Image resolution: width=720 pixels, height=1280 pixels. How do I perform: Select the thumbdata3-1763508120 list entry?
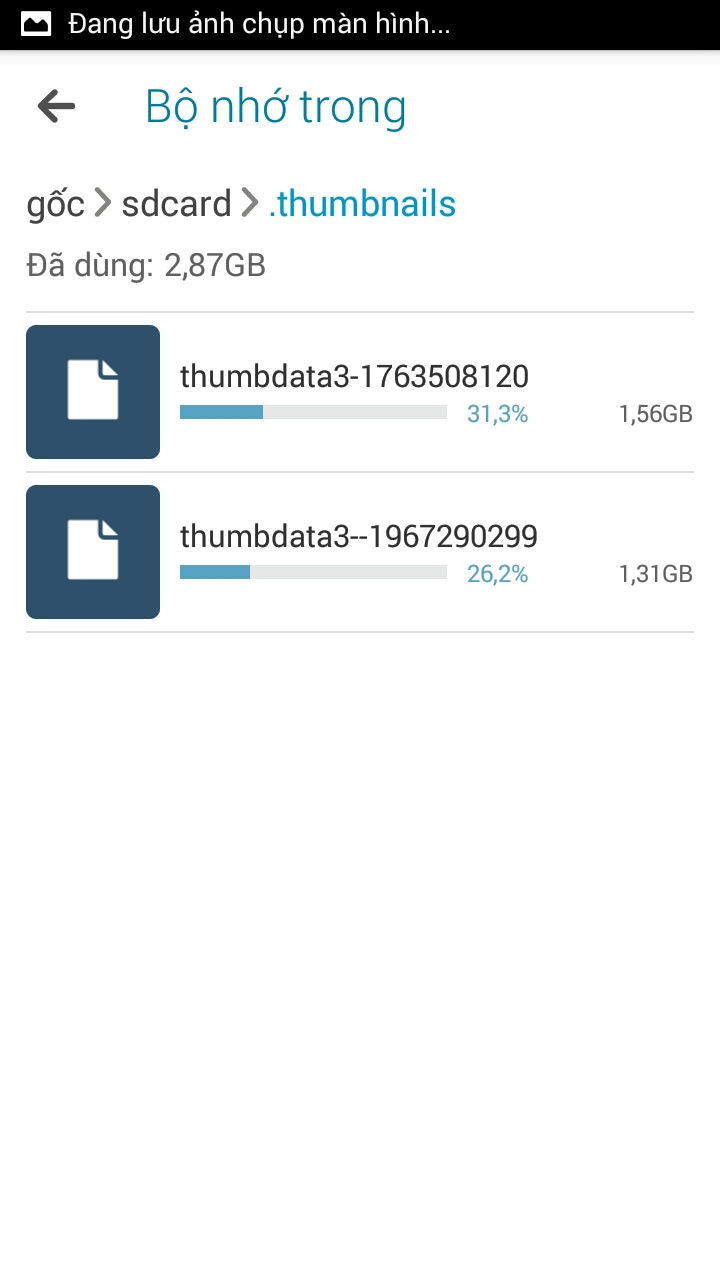(x=354, y=376)
